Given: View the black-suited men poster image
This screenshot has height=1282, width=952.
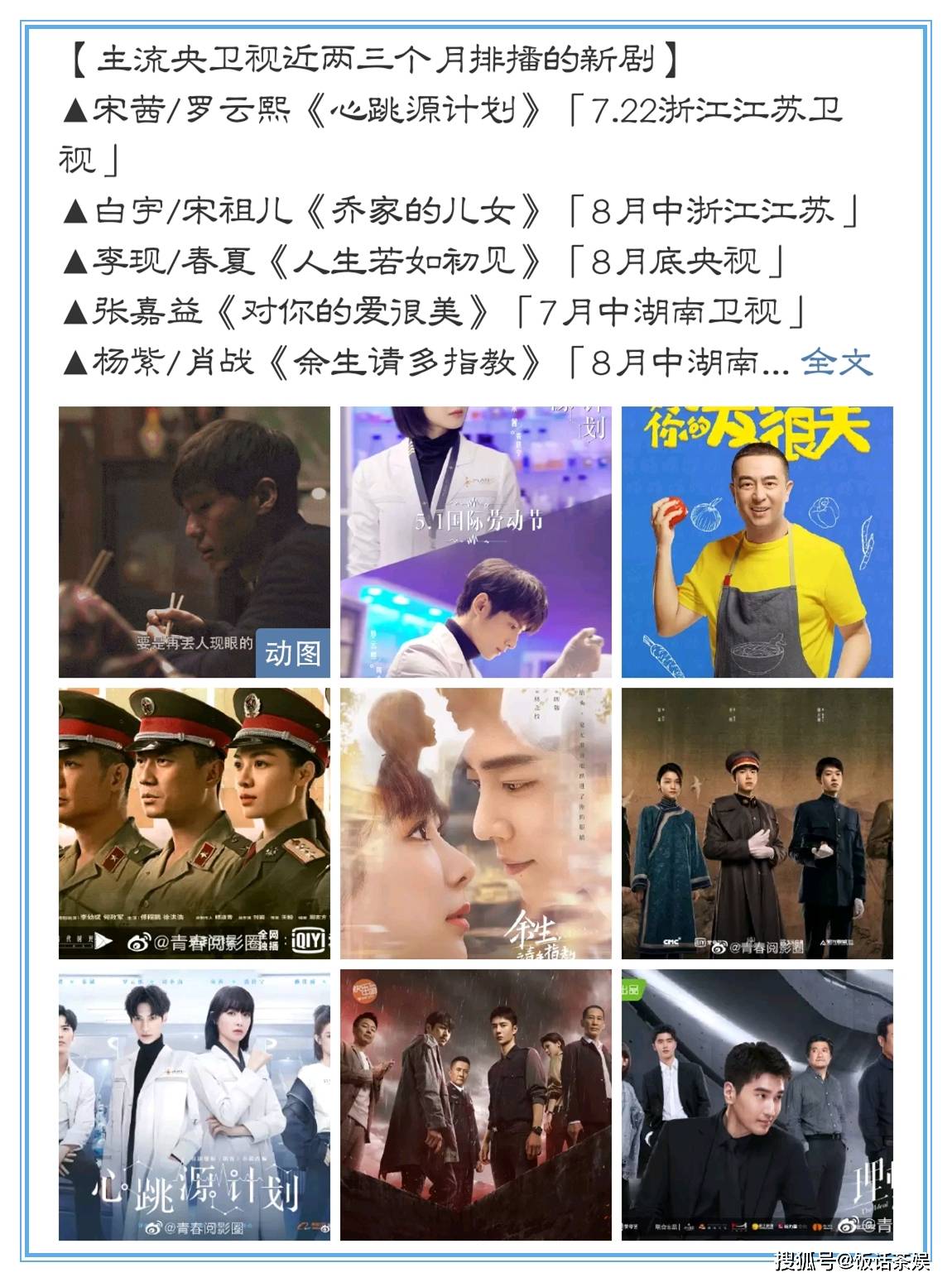Looking at the screenshot, I should tap(757, 1105).
